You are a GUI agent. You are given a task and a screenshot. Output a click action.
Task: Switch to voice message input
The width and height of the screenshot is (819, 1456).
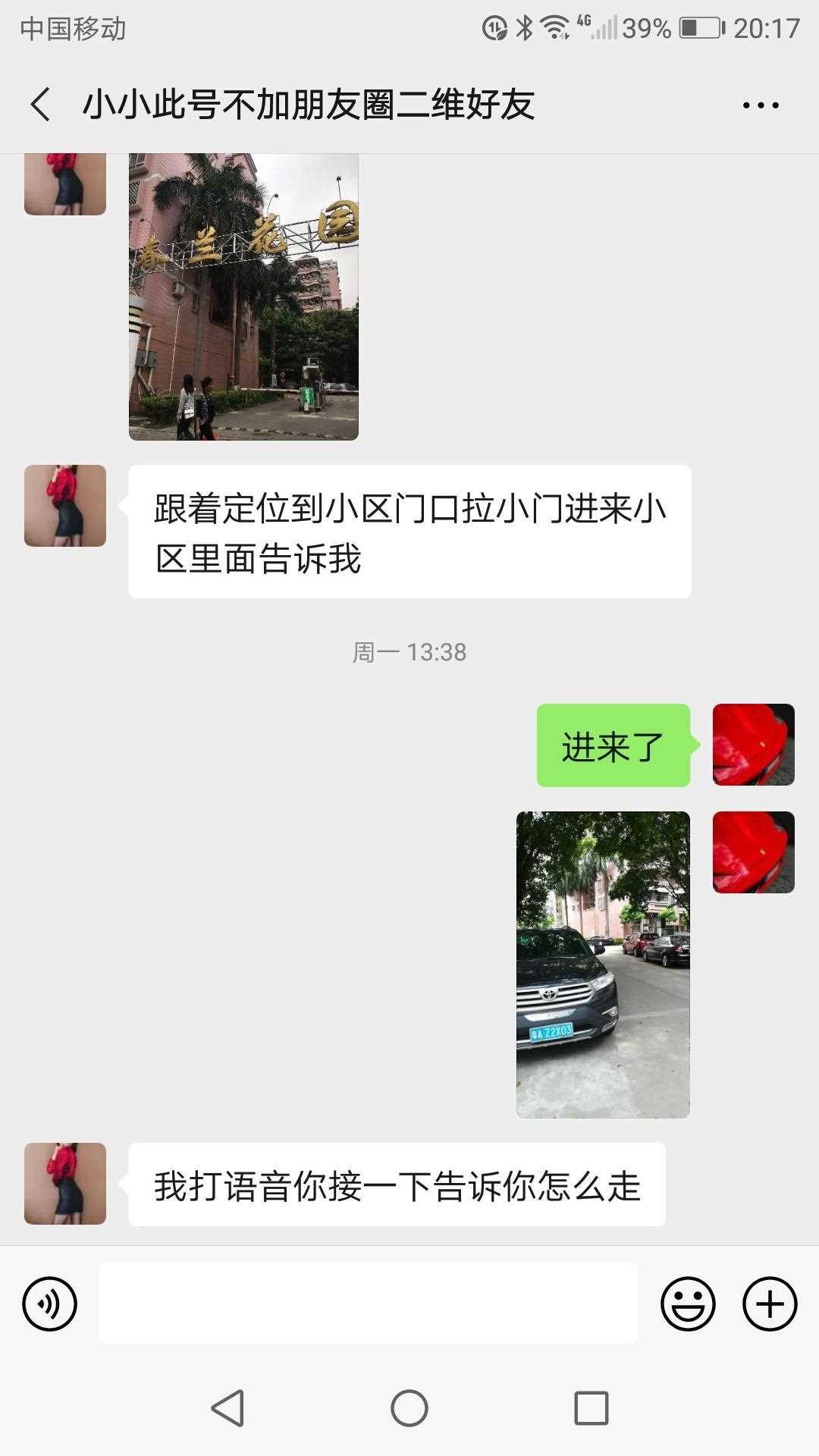[50, 1304]
